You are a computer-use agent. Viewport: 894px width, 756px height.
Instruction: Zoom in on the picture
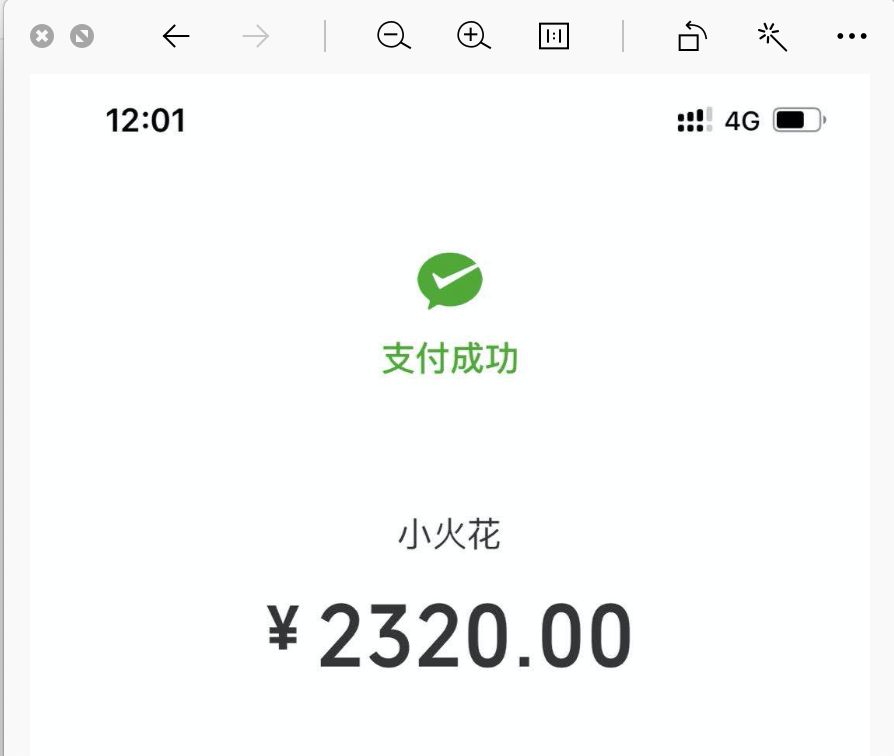click(x=473, y=37)
